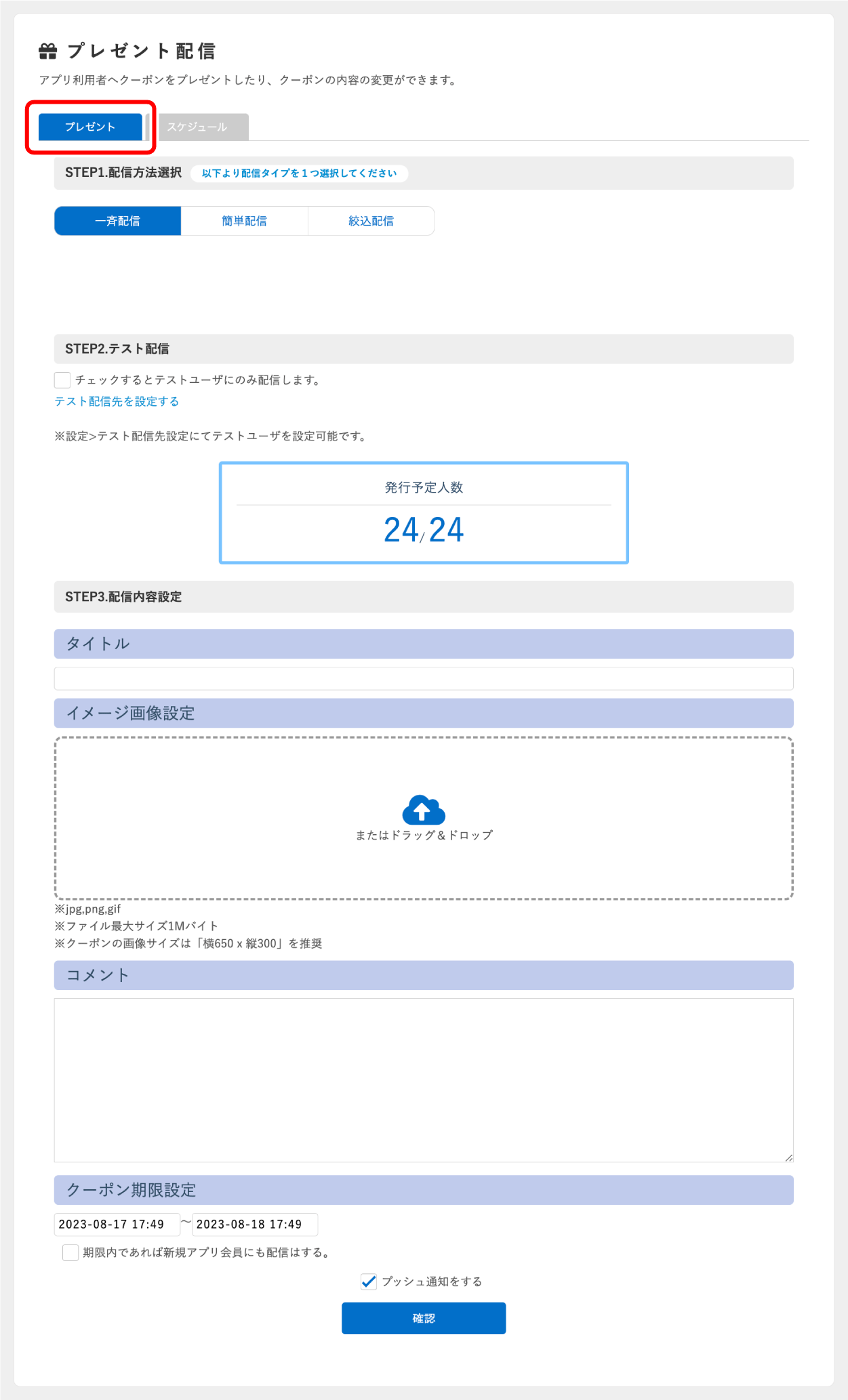848x1400 pixels.
Task: Open テスト配信先を設定する link
Action: point(117,401)
